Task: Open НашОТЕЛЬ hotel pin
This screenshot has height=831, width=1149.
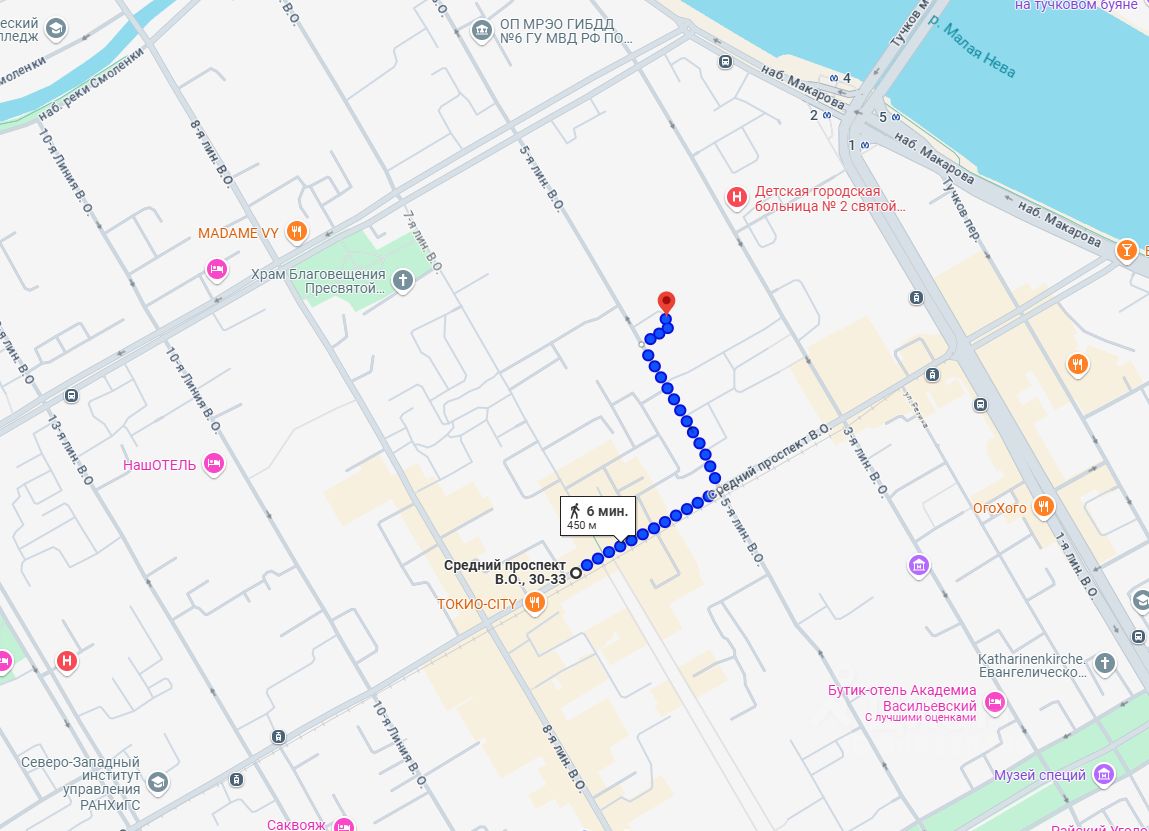Action: tap(213, 464)
